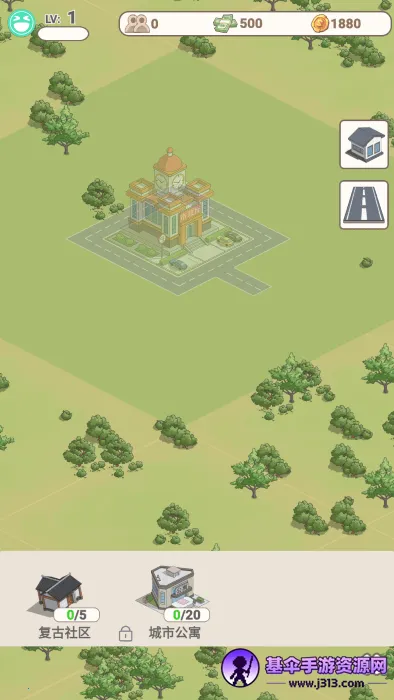The height and width of the screenshot is (700, 394).
Task: Open the cash balance 500
Action: (x=238, y=23)
